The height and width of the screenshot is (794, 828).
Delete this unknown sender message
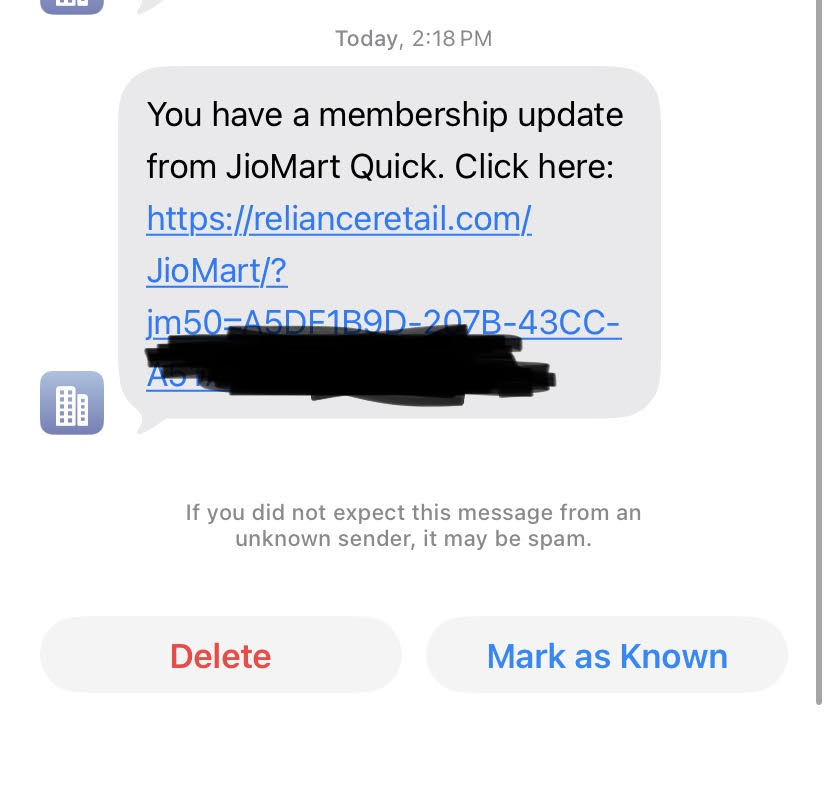[x=220, y=656]
